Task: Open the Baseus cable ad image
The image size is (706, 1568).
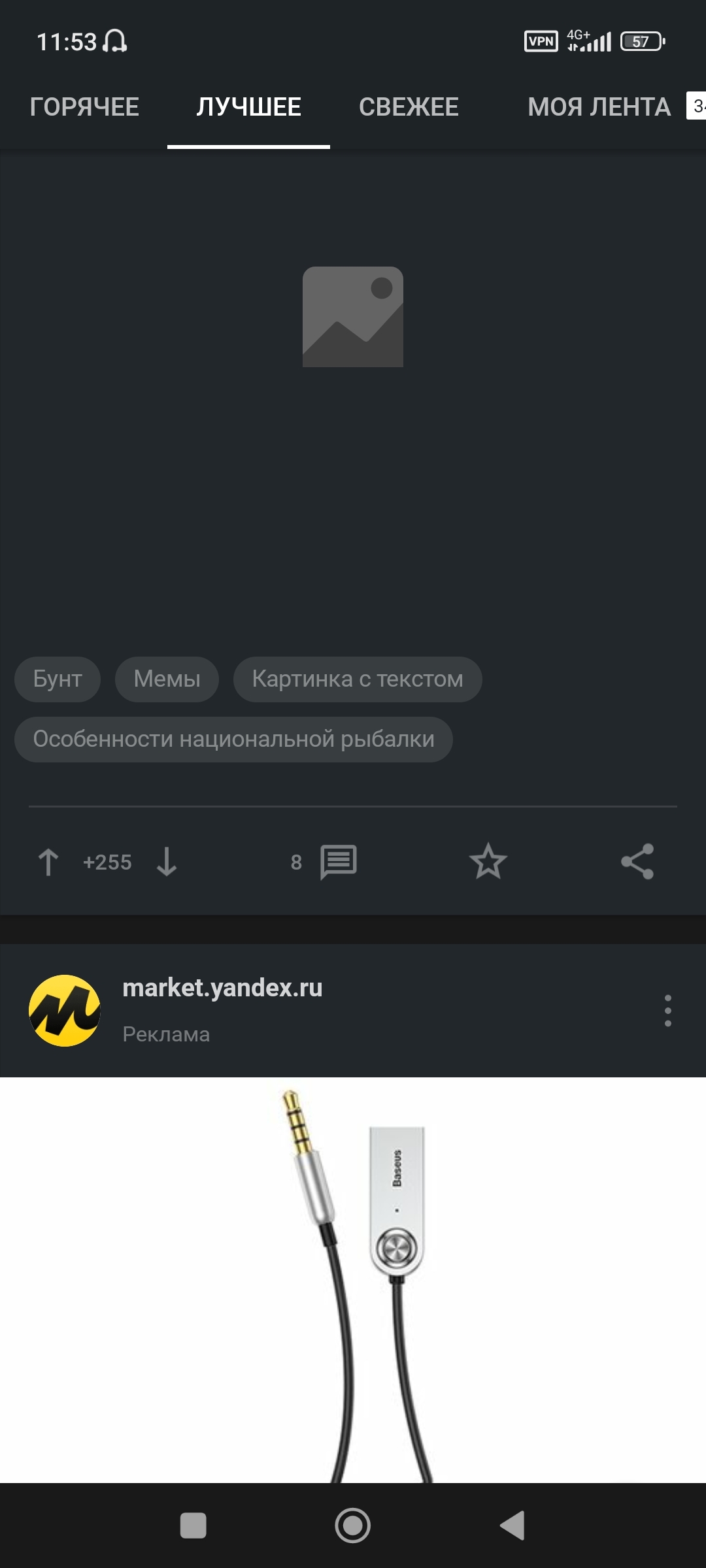Action: coord(353,1281)
